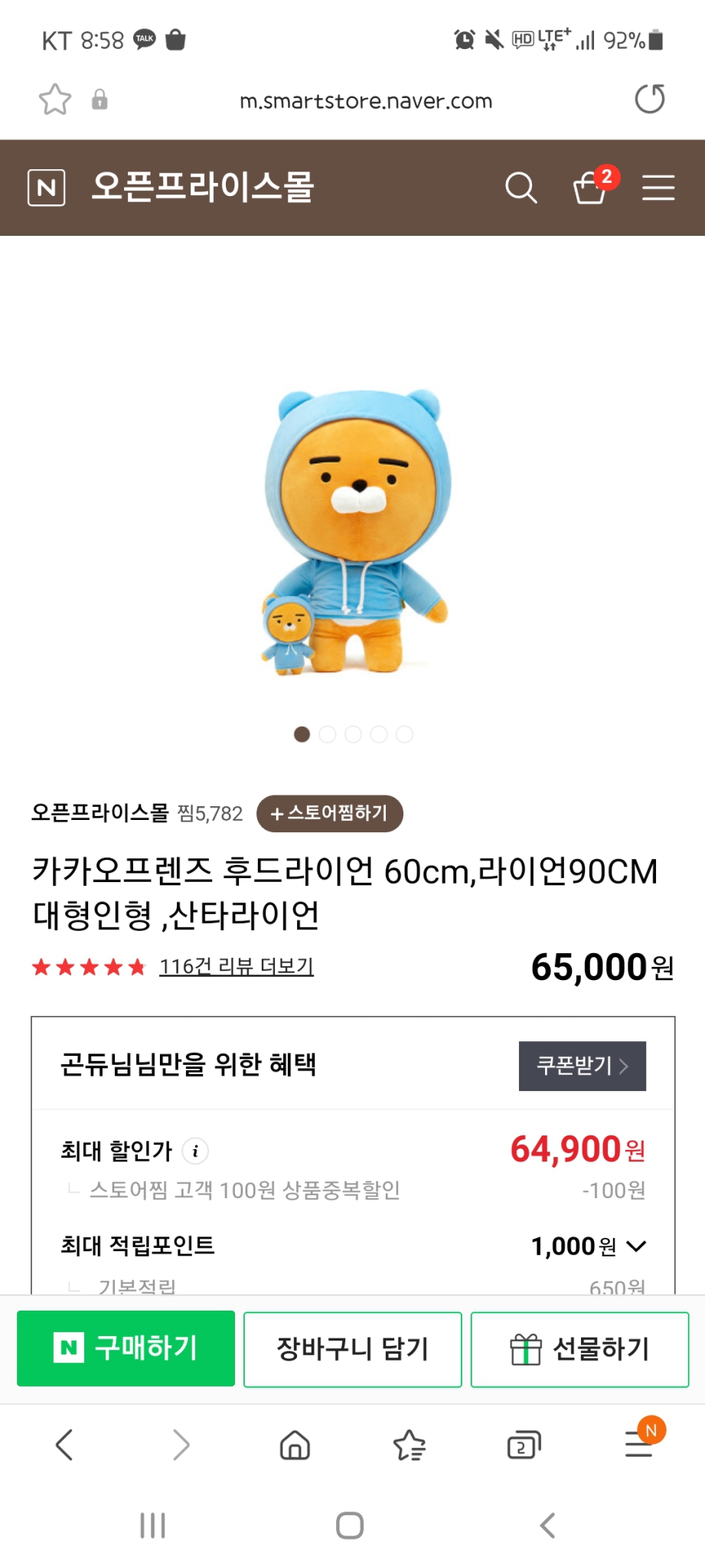The image size is (705, 1568).
Task: Open the store search icon
Action: pos(521,188)
